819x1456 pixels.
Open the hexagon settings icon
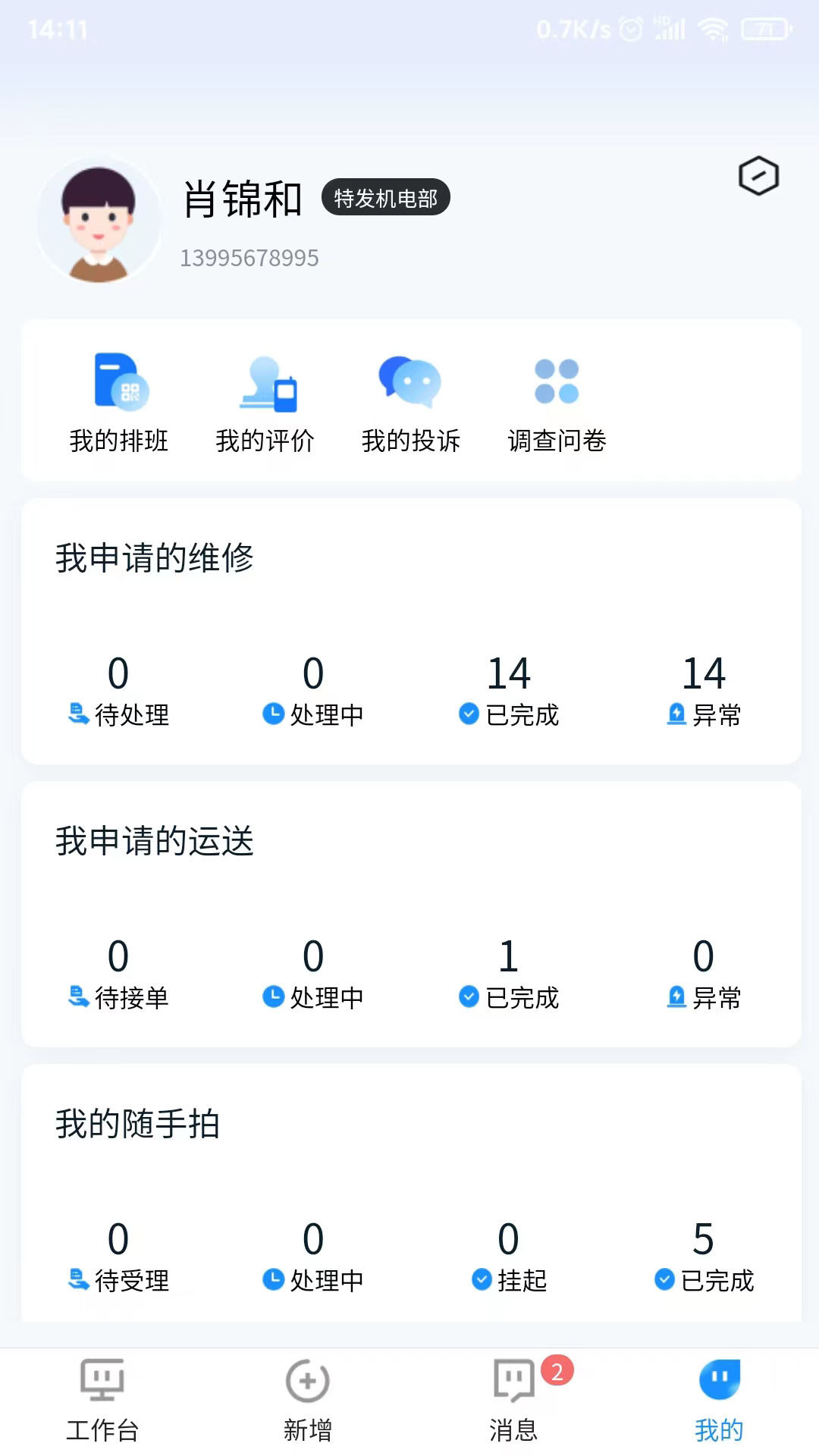click(758, 176)
